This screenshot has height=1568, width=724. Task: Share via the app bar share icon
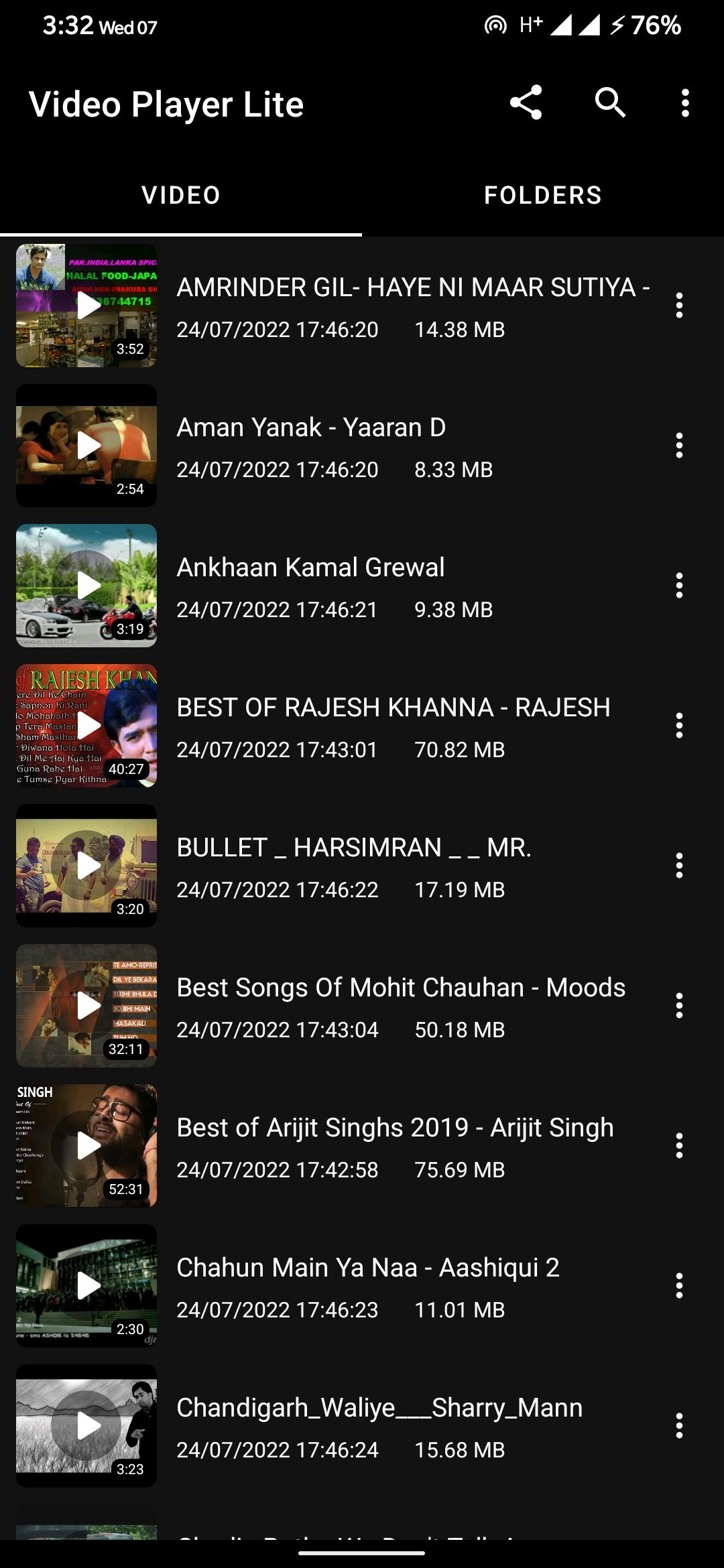click(526, 103)
